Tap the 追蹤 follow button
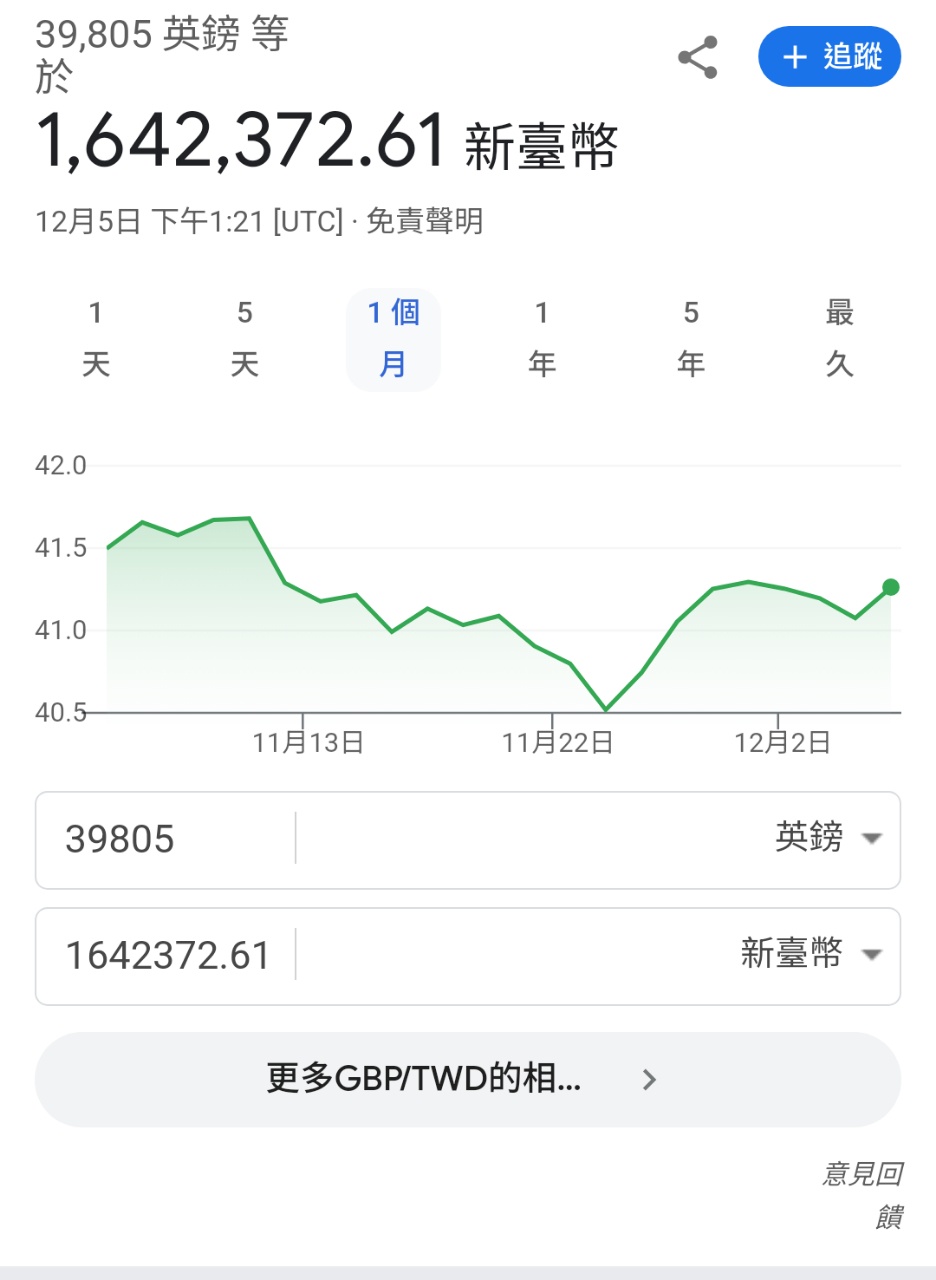Viewport: 936px width, 1280px height. [829, 57]
